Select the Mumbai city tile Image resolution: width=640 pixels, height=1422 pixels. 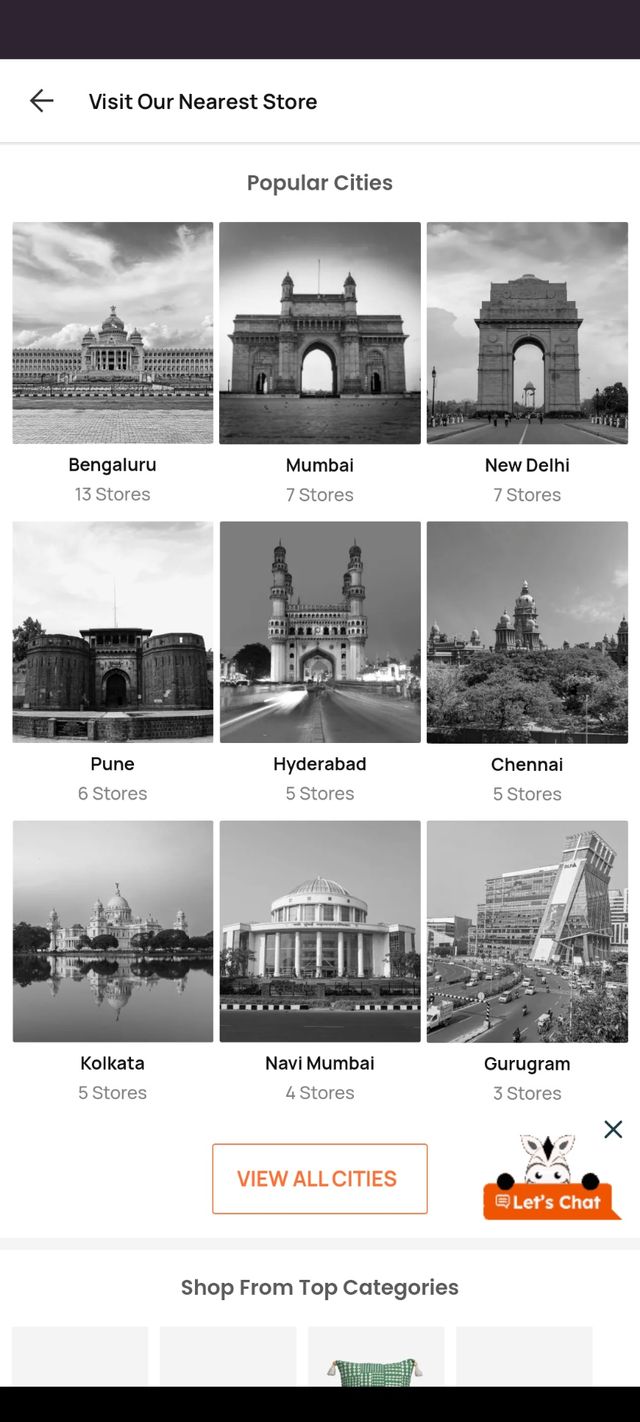320,333
